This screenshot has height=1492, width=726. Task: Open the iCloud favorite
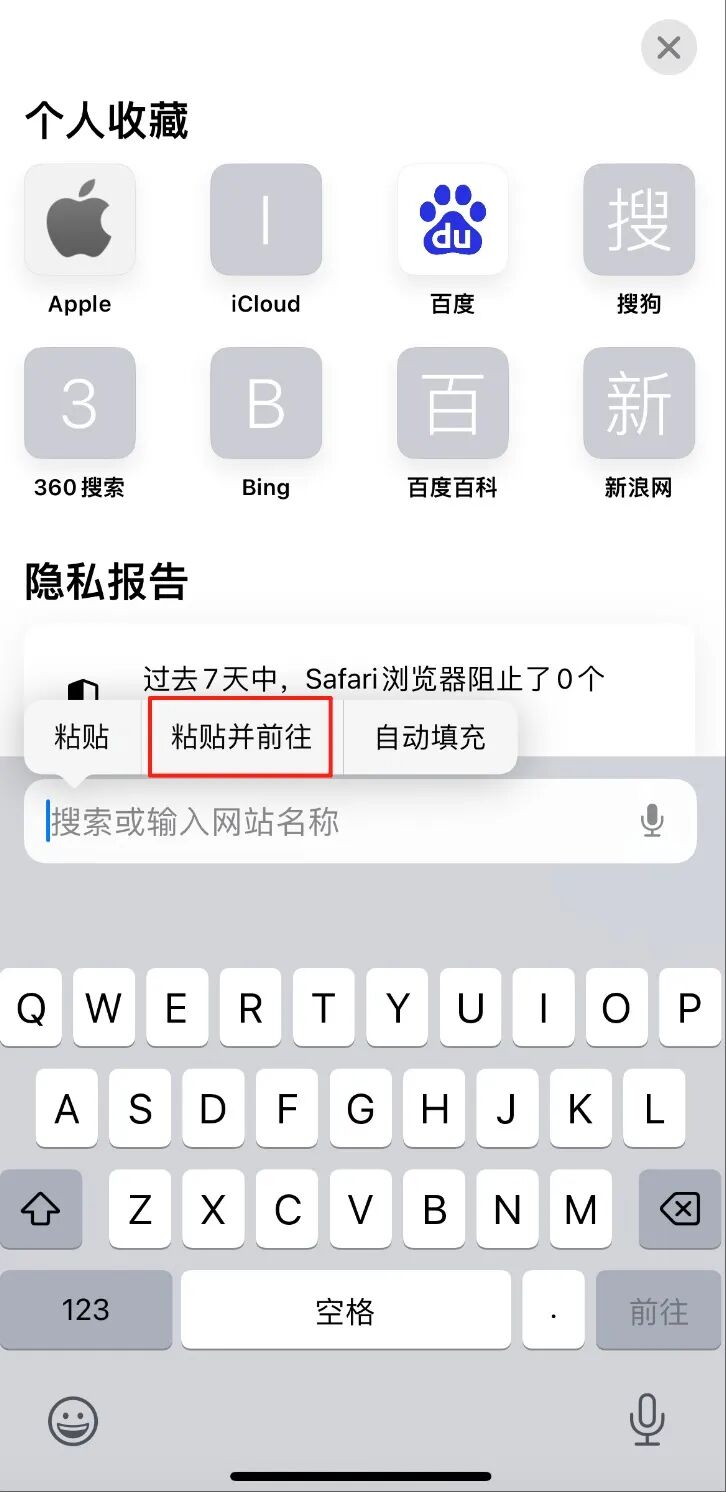[x=266, y=220]
